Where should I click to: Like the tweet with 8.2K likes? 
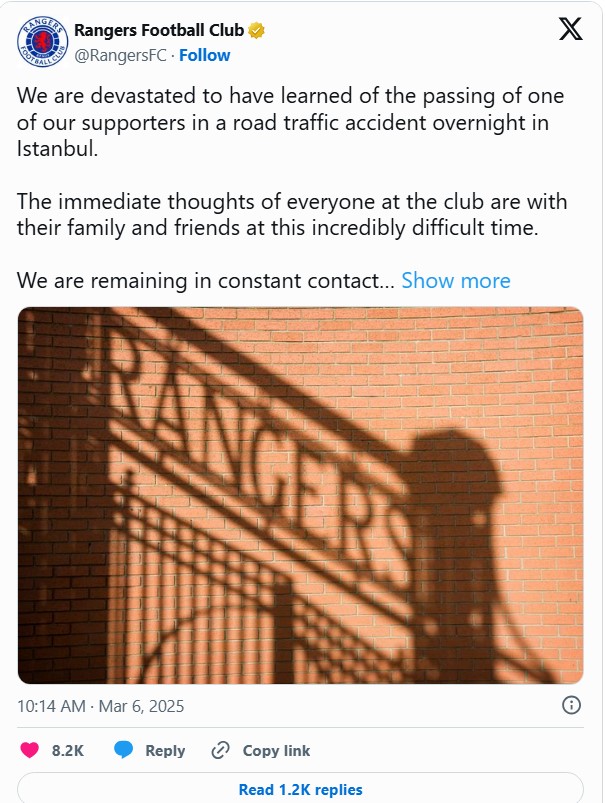click(31, 750)
